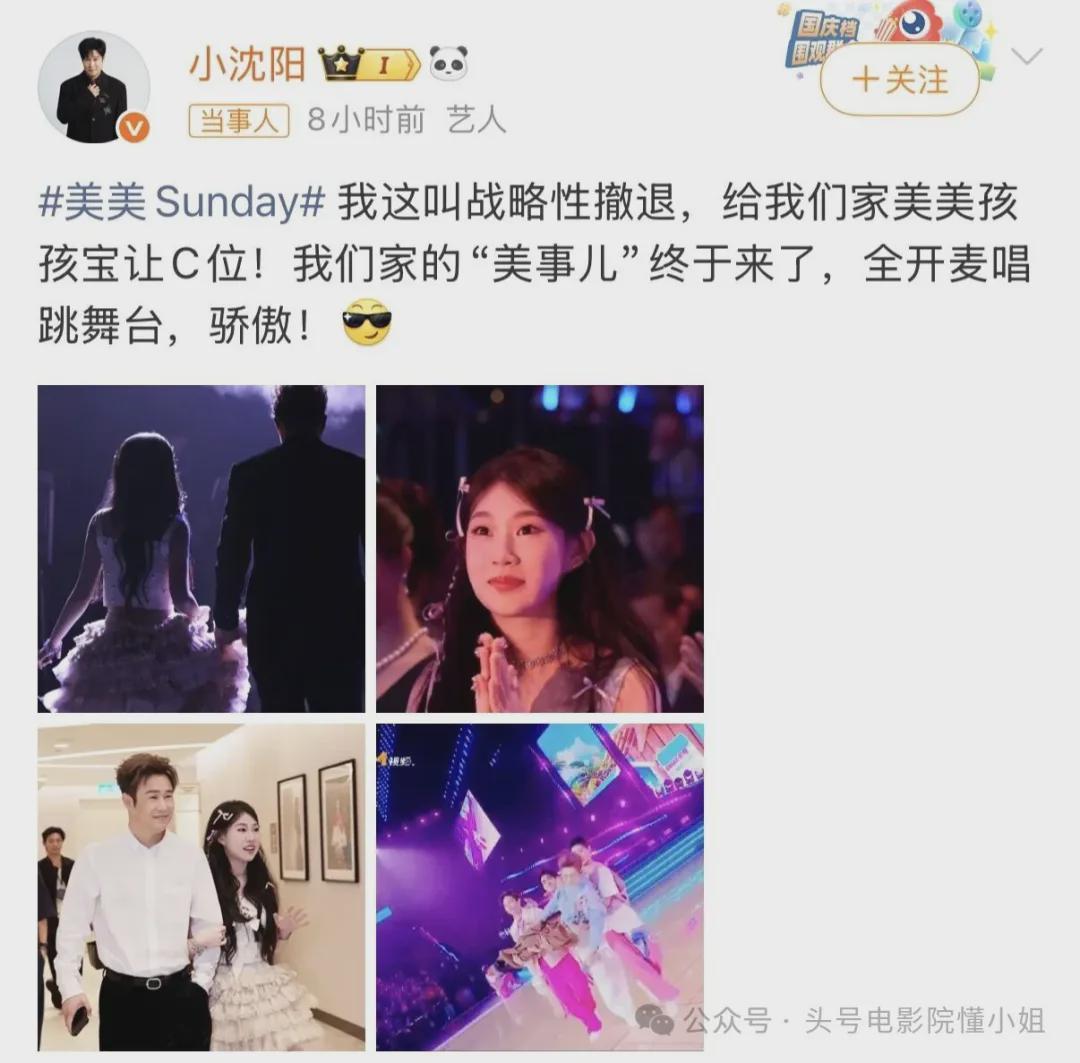Screen dimensions: 1080x1063
Task: Expand the post options chevron
Action: tap(1026, 56)
